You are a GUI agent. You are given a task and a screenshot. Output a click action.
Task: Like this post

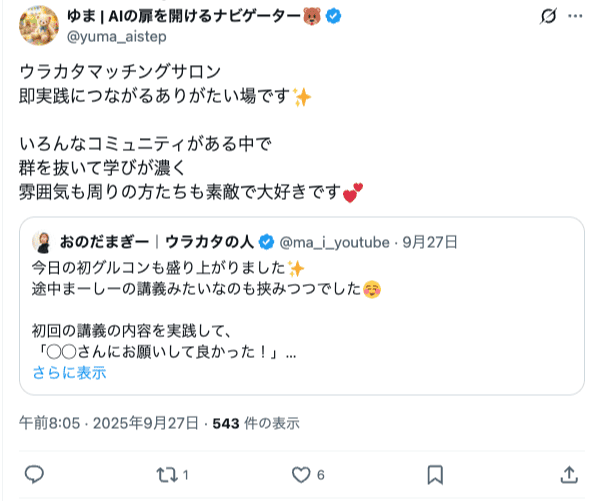coord(301,473)
